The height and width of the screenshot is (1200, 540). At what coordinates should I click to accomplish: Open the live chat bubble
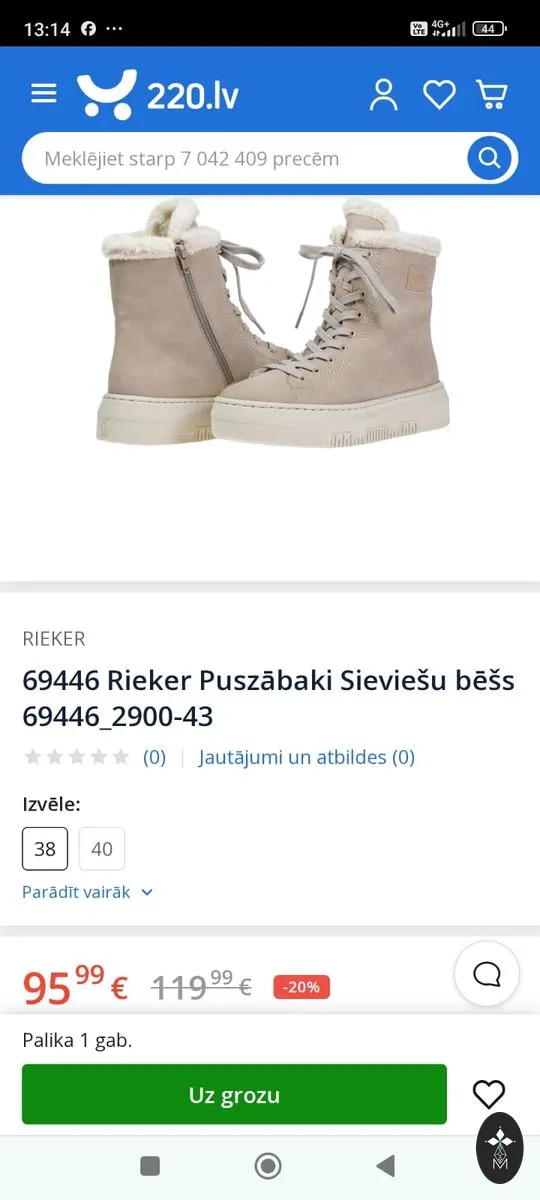pos(487,973)
